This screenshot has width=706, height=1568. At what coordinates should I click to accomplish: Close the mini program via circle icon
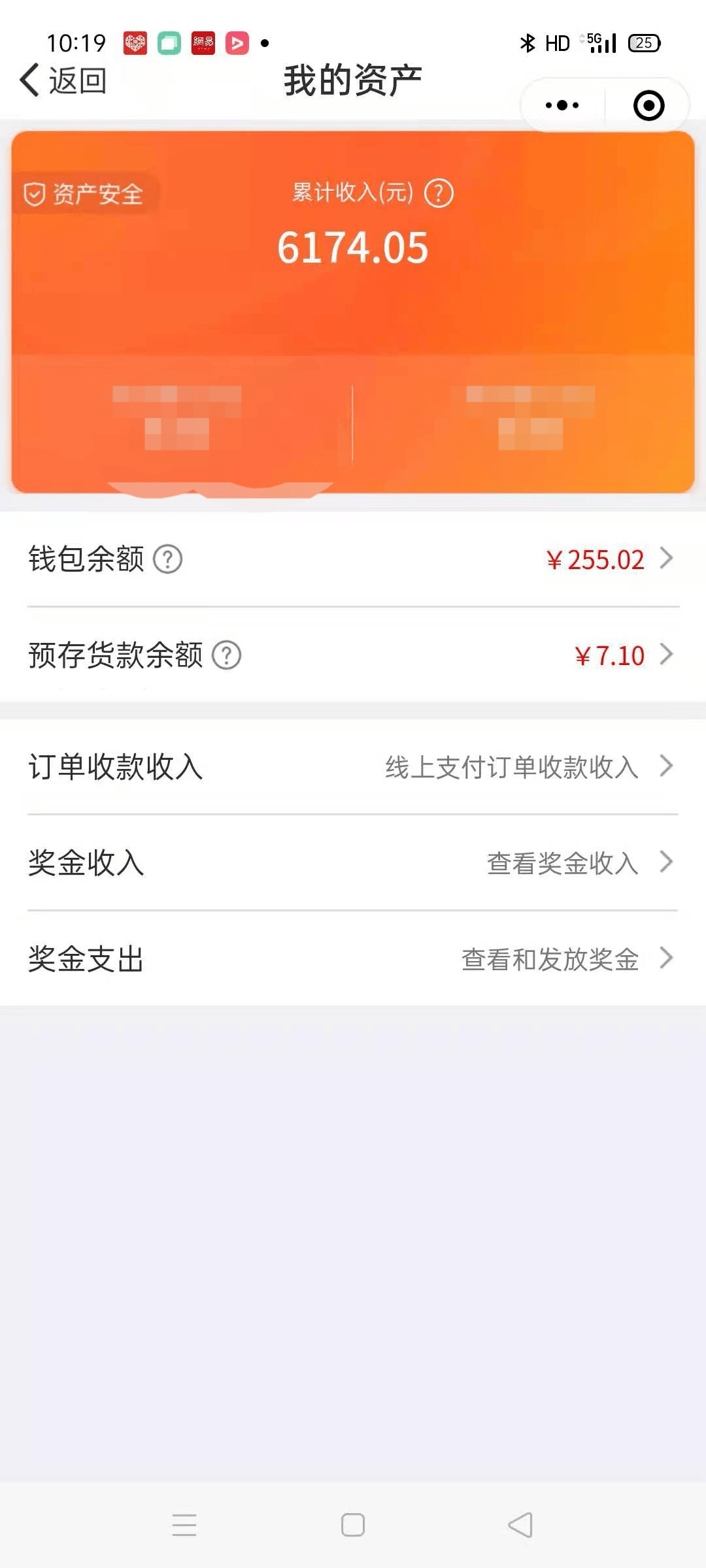point(648,105)
